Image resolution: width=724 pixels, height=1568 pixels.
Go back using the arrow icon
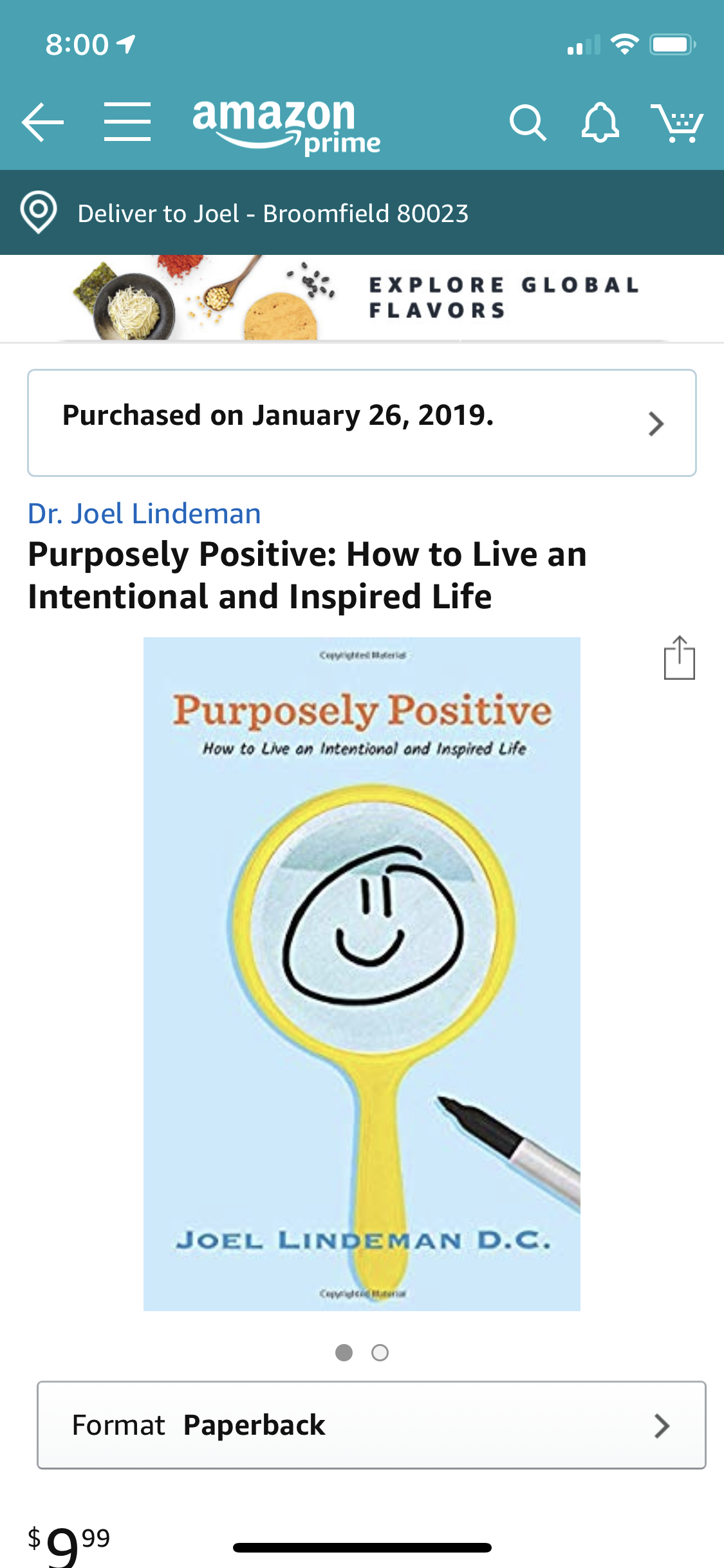(42, 122)
